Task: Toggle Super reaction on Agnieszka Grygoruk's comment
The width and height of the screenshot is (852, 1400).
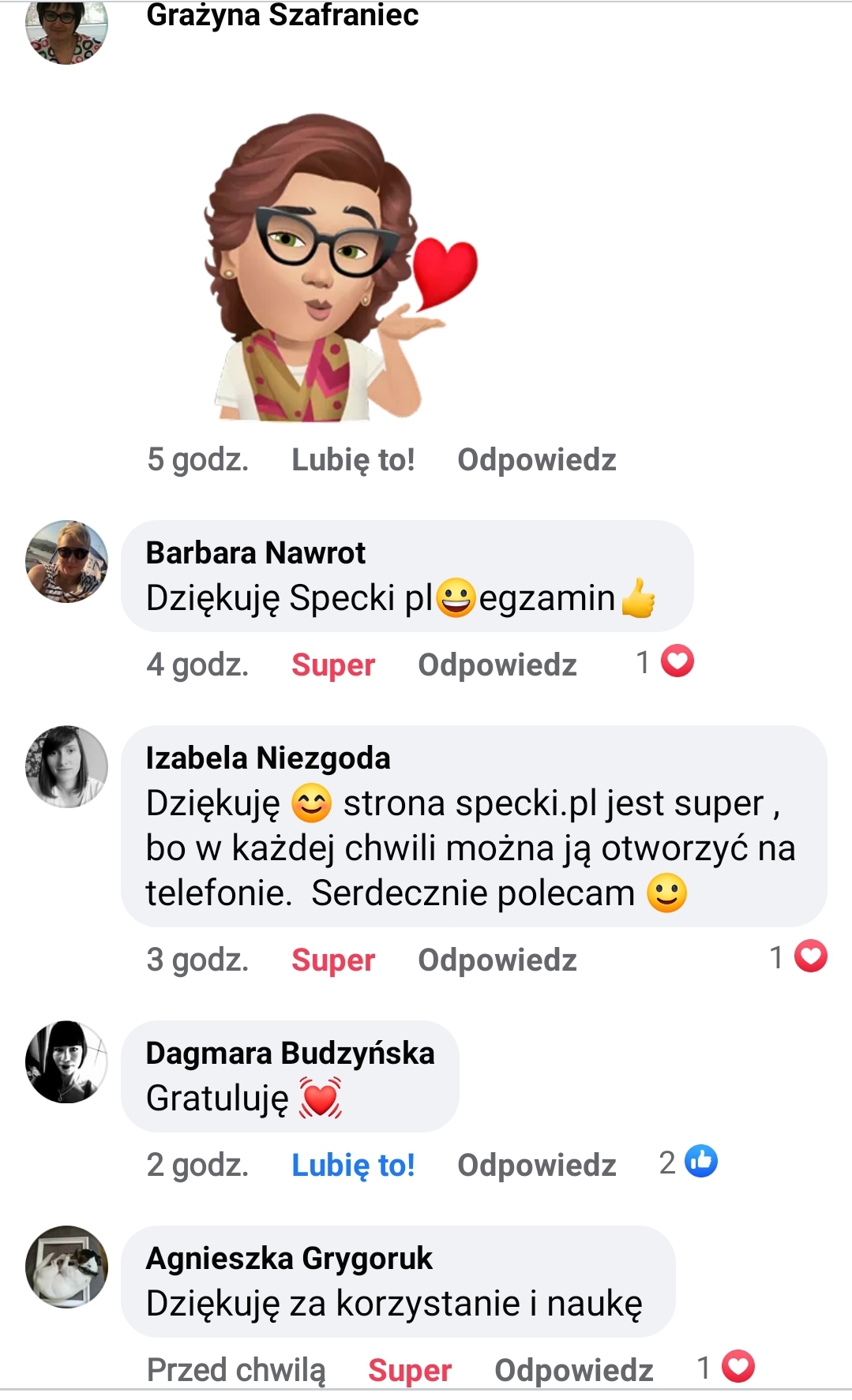Action: pos(410,1370)
